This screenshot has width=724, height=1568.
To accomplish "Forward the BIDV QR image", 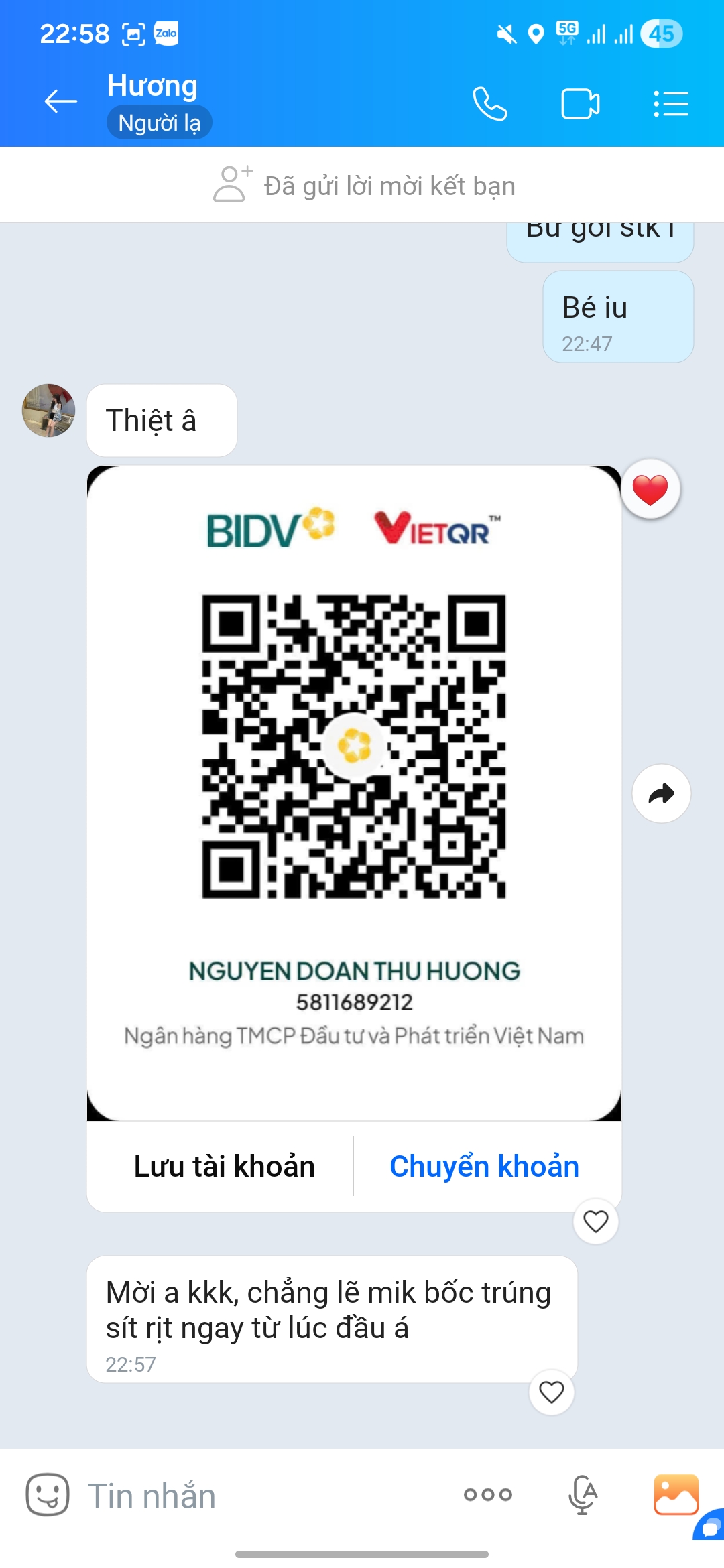I will pyautogui.click(x=661, y=793).
